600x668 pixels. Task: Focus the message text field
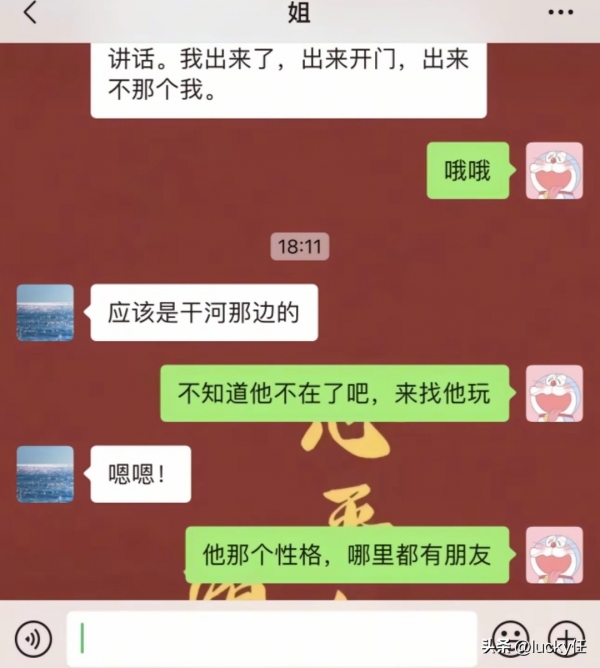coord(270,638)
